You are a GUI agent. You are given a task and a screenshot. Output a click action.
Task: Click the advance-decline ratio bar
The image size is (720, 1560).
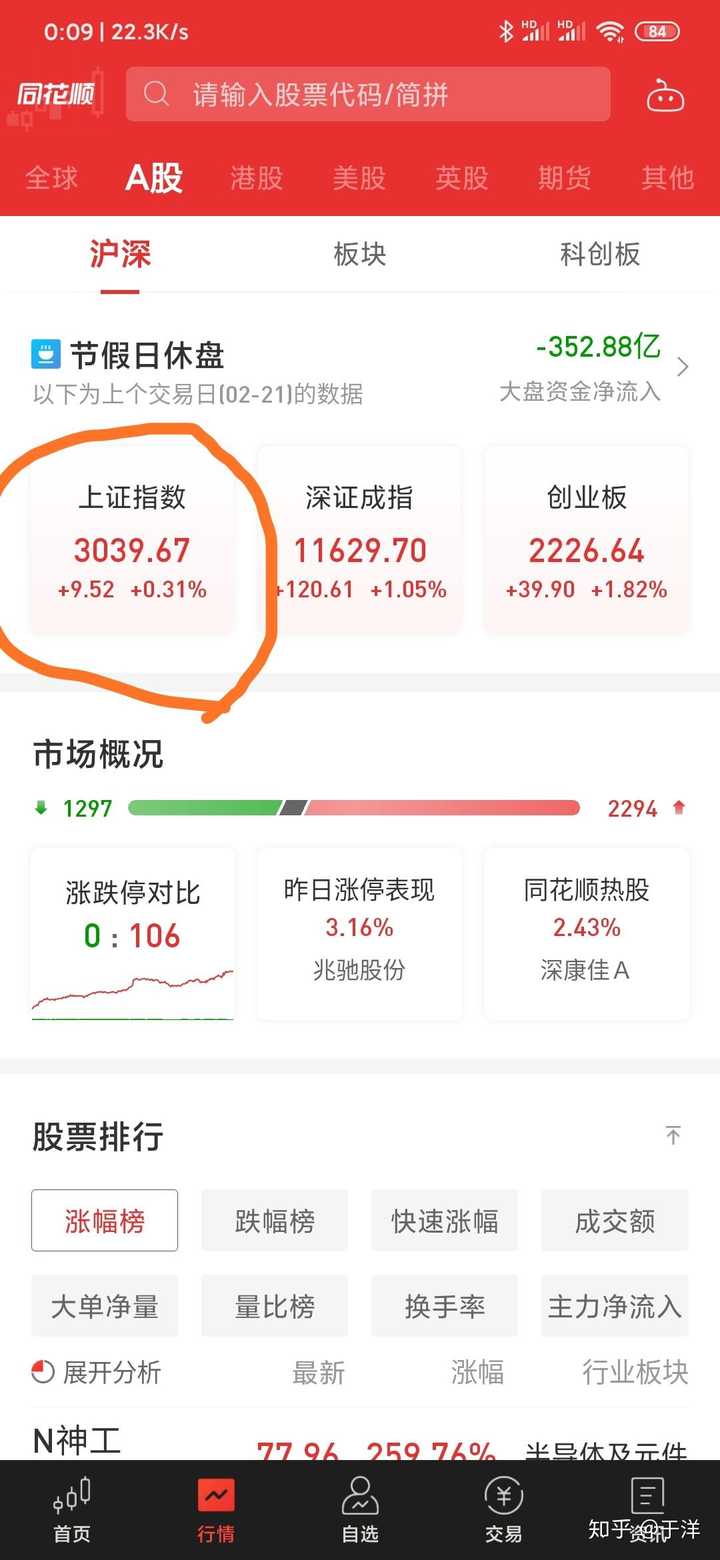tap(357, 808)
